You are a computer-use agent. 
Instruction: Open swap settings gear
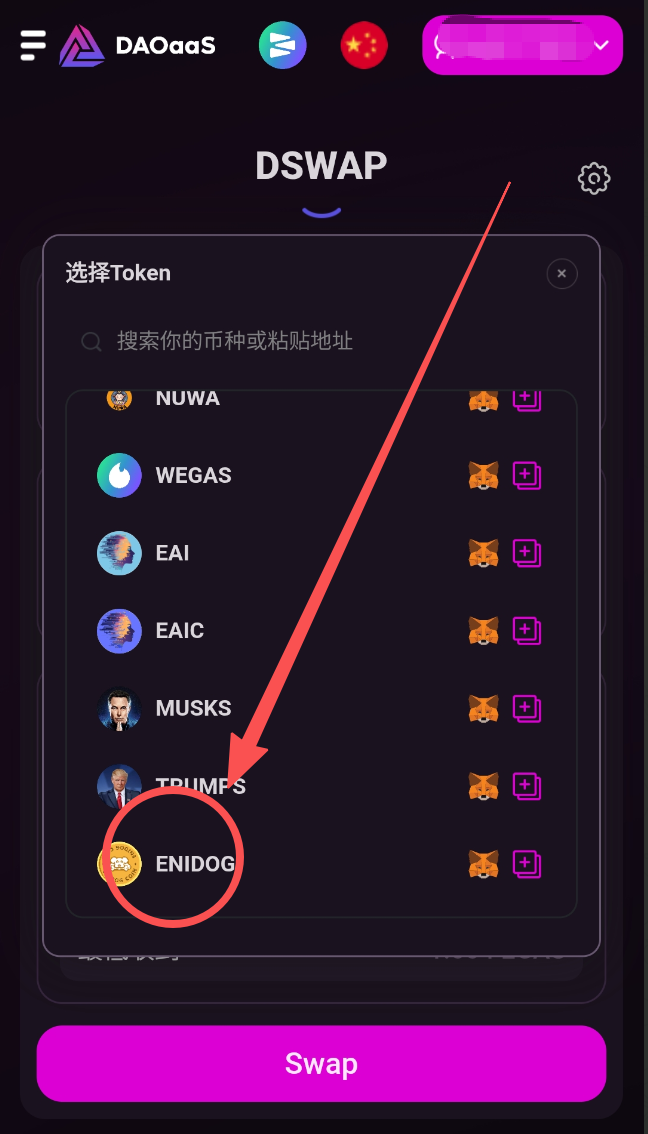(x=594, y=179)
